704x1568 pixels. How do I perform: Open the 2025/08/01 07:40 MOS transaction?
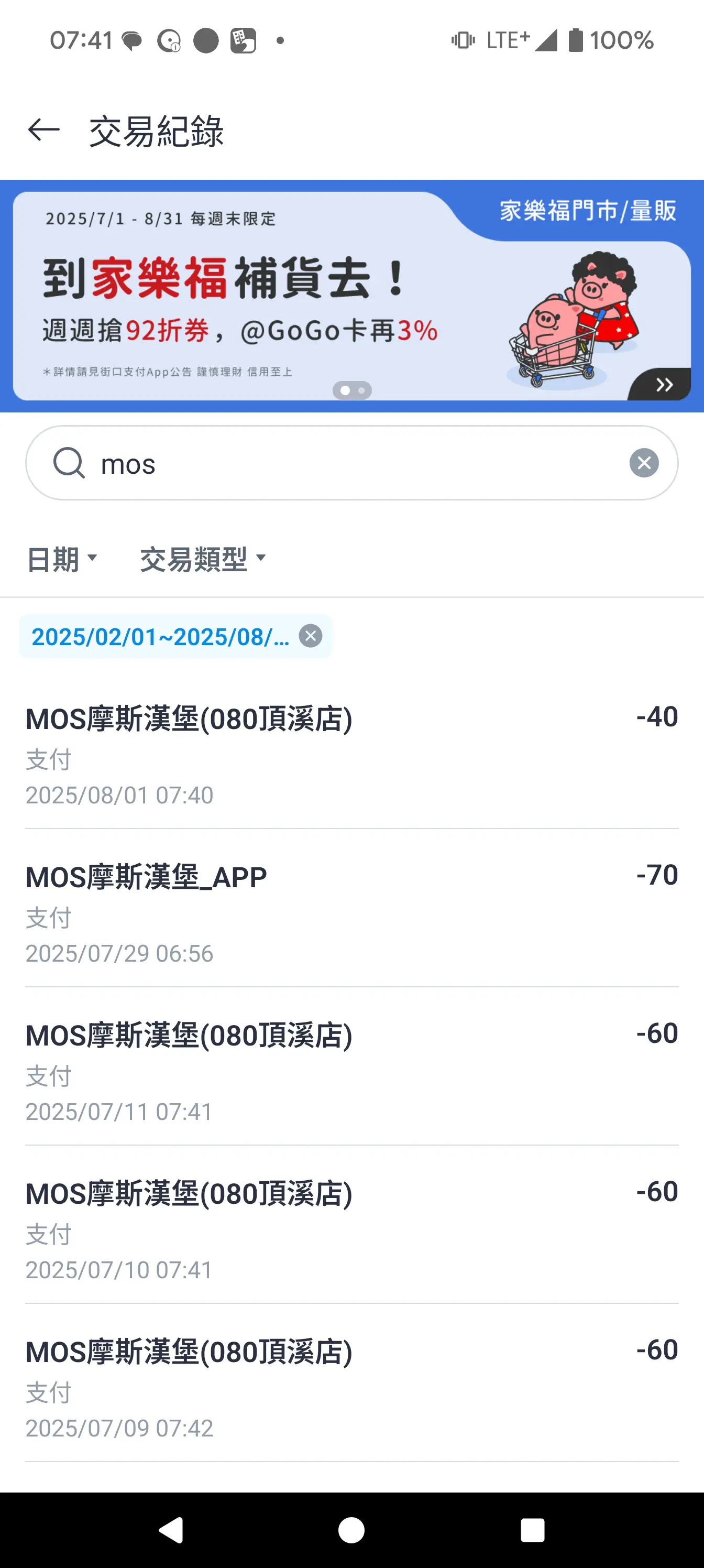coord(351,755)
